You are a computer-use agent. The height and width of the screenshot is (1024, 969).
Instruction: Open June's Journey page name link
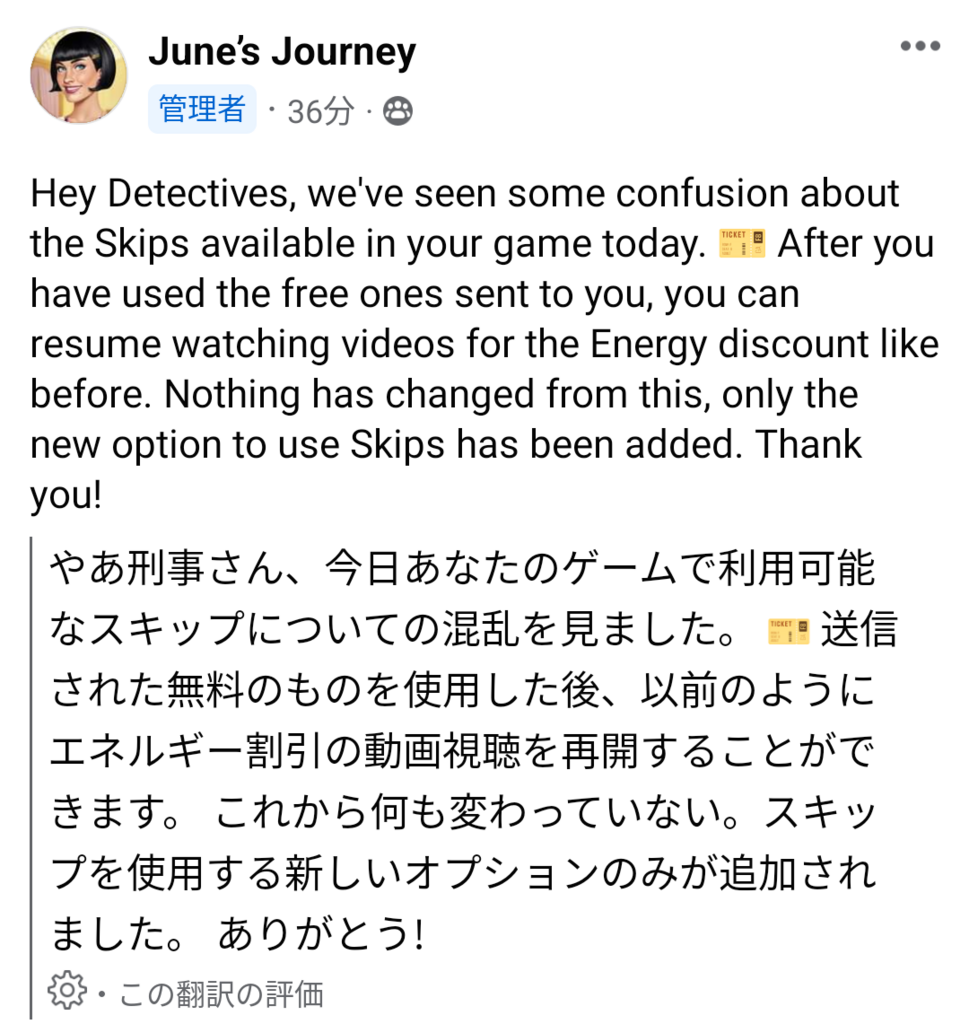point(282,51)
